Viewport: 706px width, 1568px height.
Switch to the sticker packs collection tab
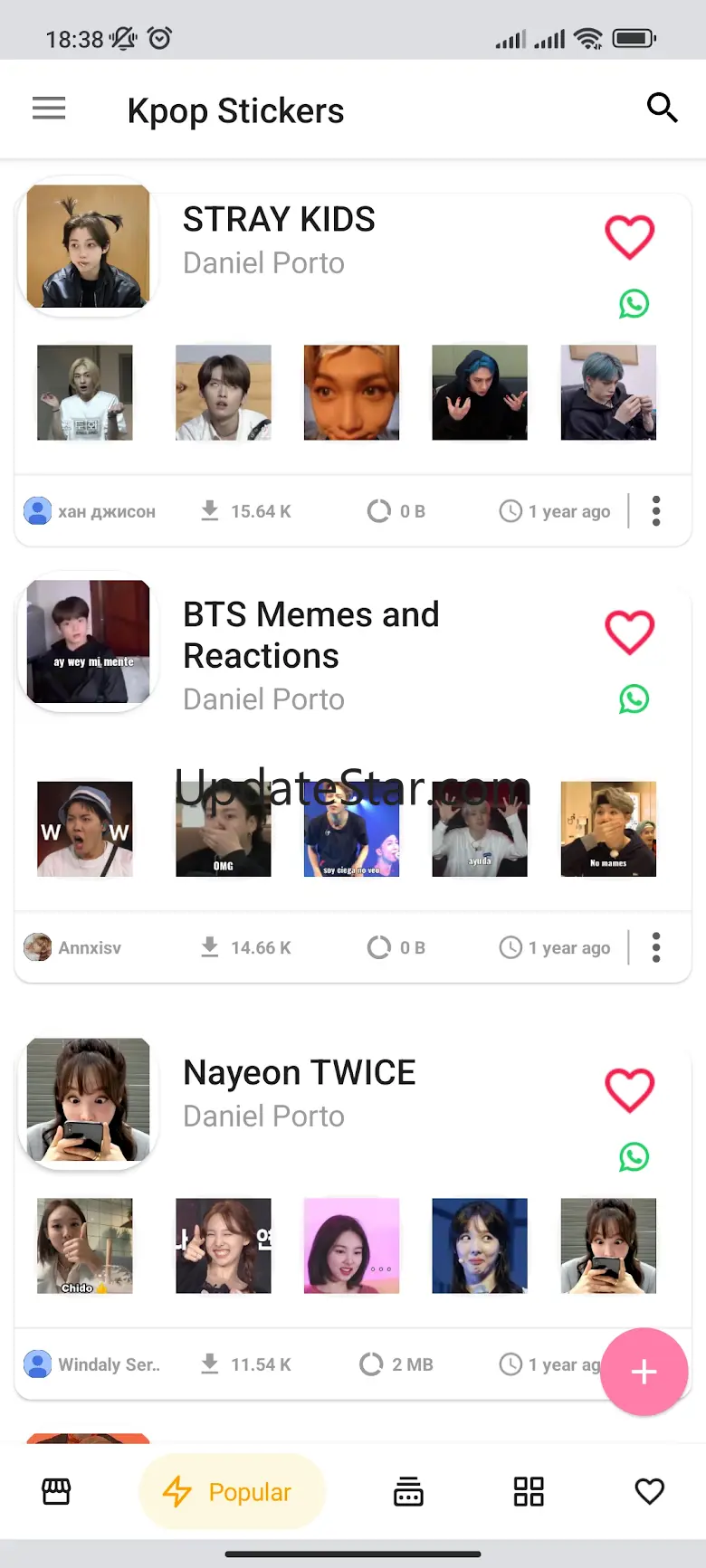click(408, 1491)
